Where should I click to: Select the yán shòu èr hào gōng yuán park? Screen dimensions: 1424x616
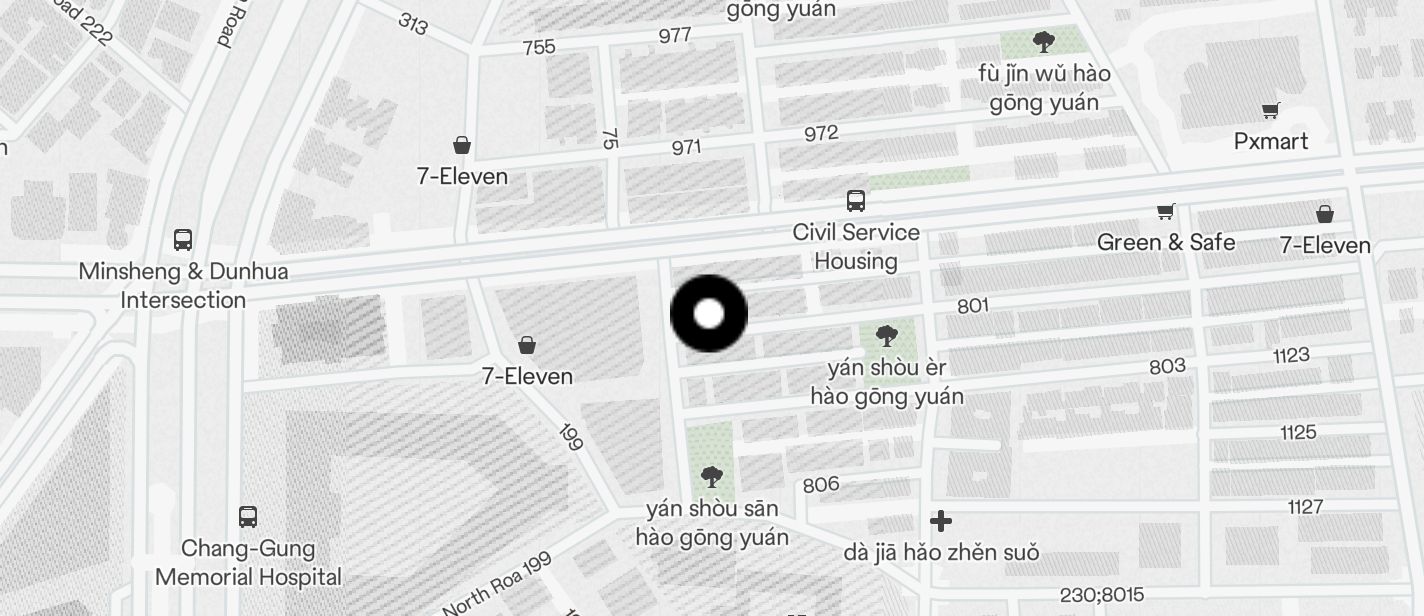click(886, 336)
